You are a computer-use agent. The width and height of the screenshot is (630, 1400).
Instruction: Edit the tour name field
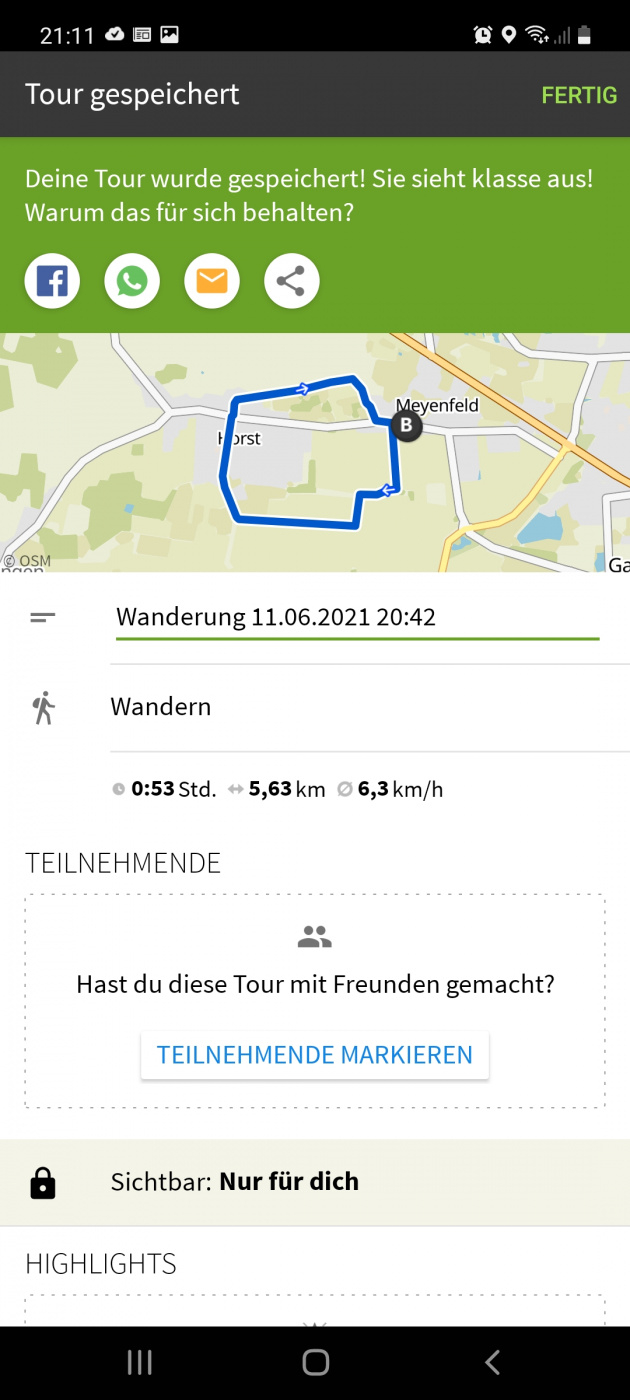click(357, 617)
